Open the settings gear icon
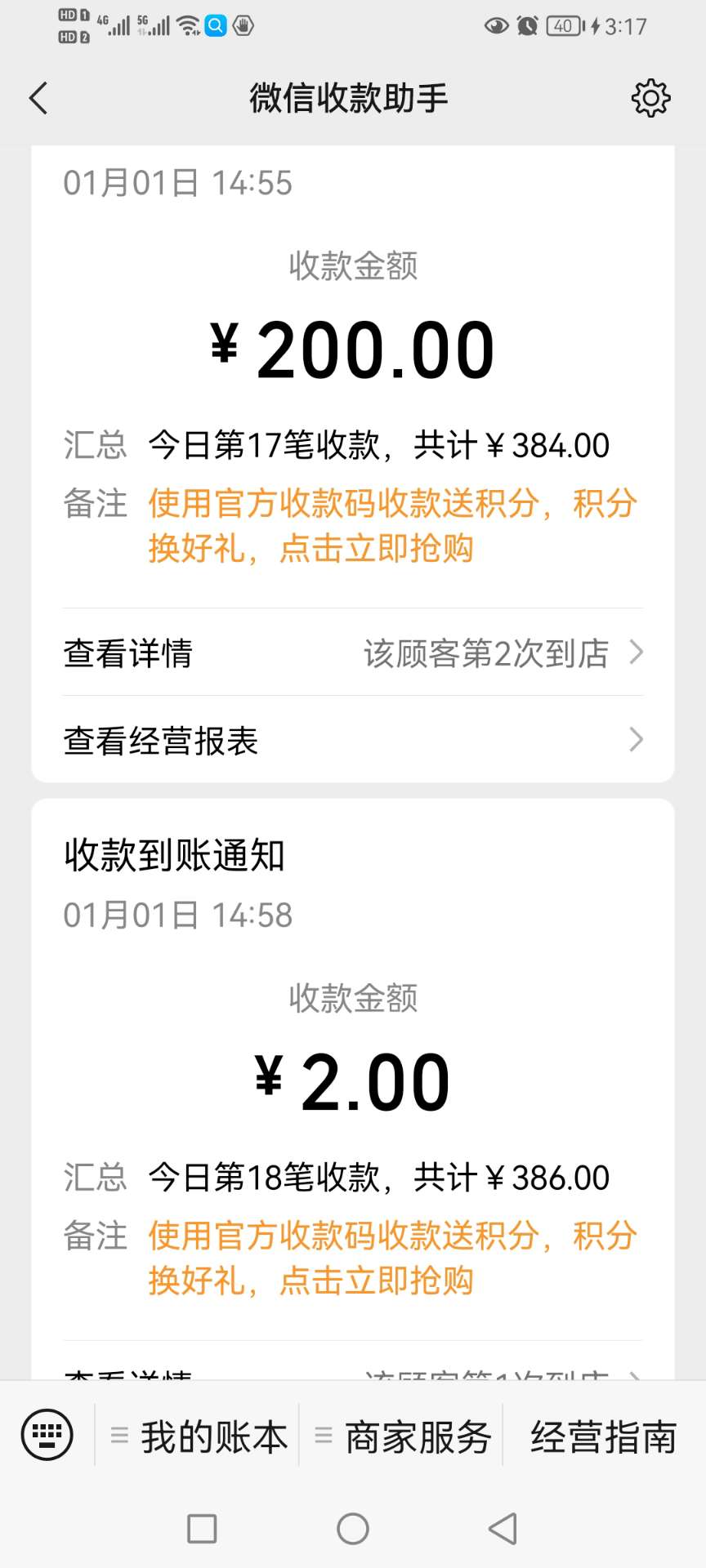Image resolution: width=706 pixels, height=1568 pixels. [650, 98]
